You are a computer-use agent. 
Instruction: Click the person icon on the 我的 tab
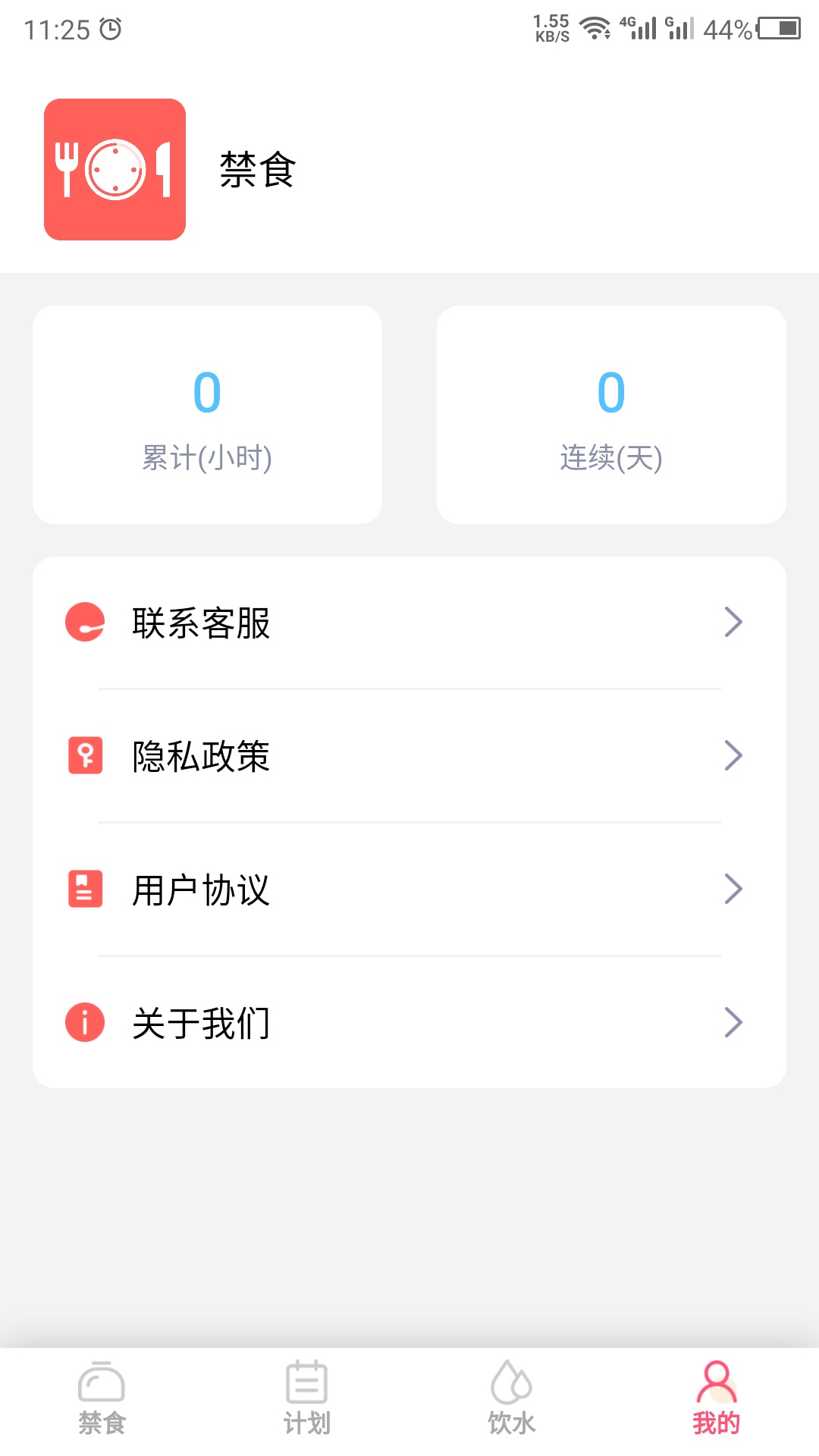click(716, 1382)
